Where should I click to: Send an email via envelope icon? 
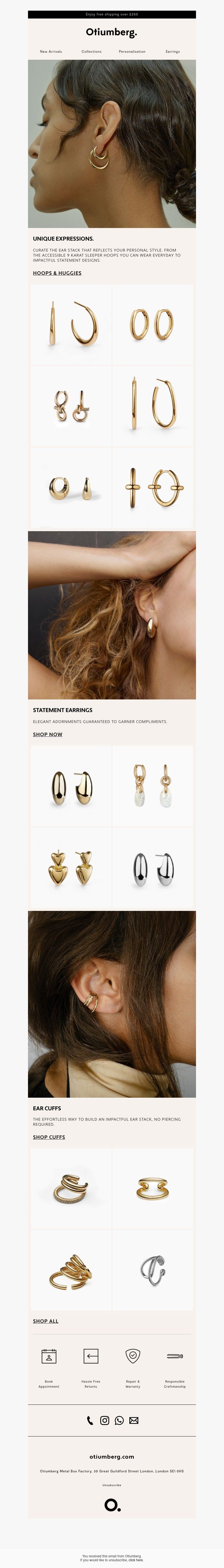tap(134, 1420)
